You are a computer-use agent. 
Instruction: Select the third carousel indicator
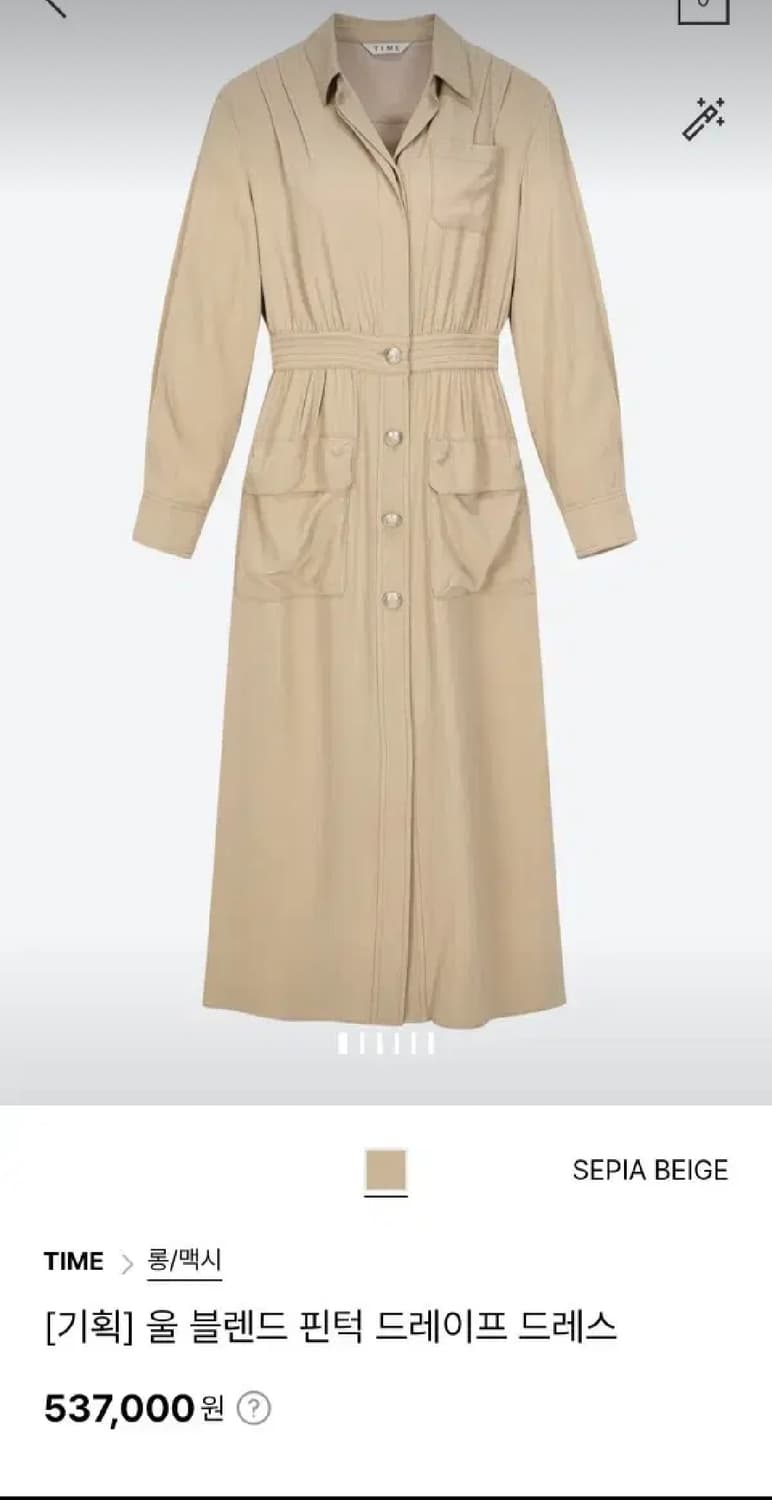(x=380, y=1044)
